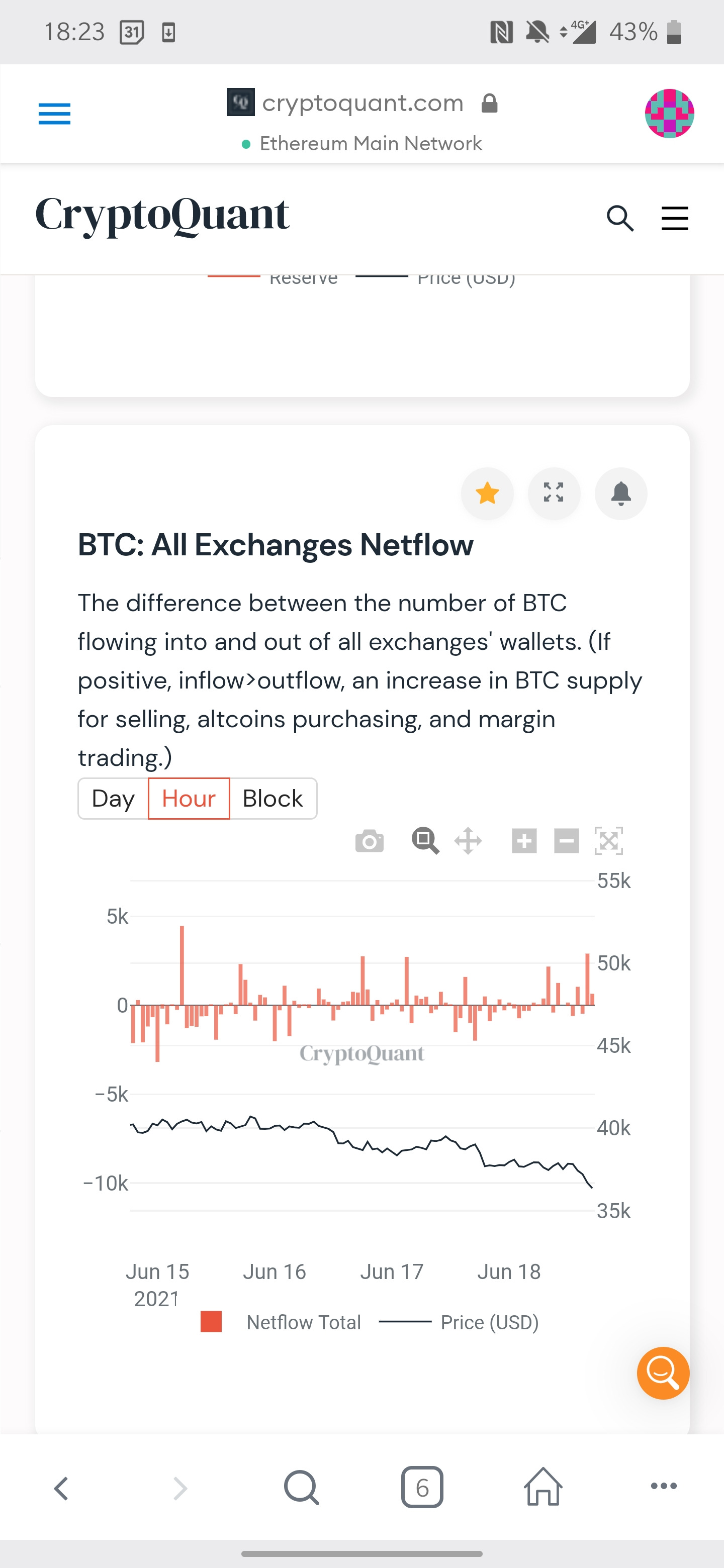Set an alert with the bell icon
724x1568 pixels.
[x=620, y=494]
